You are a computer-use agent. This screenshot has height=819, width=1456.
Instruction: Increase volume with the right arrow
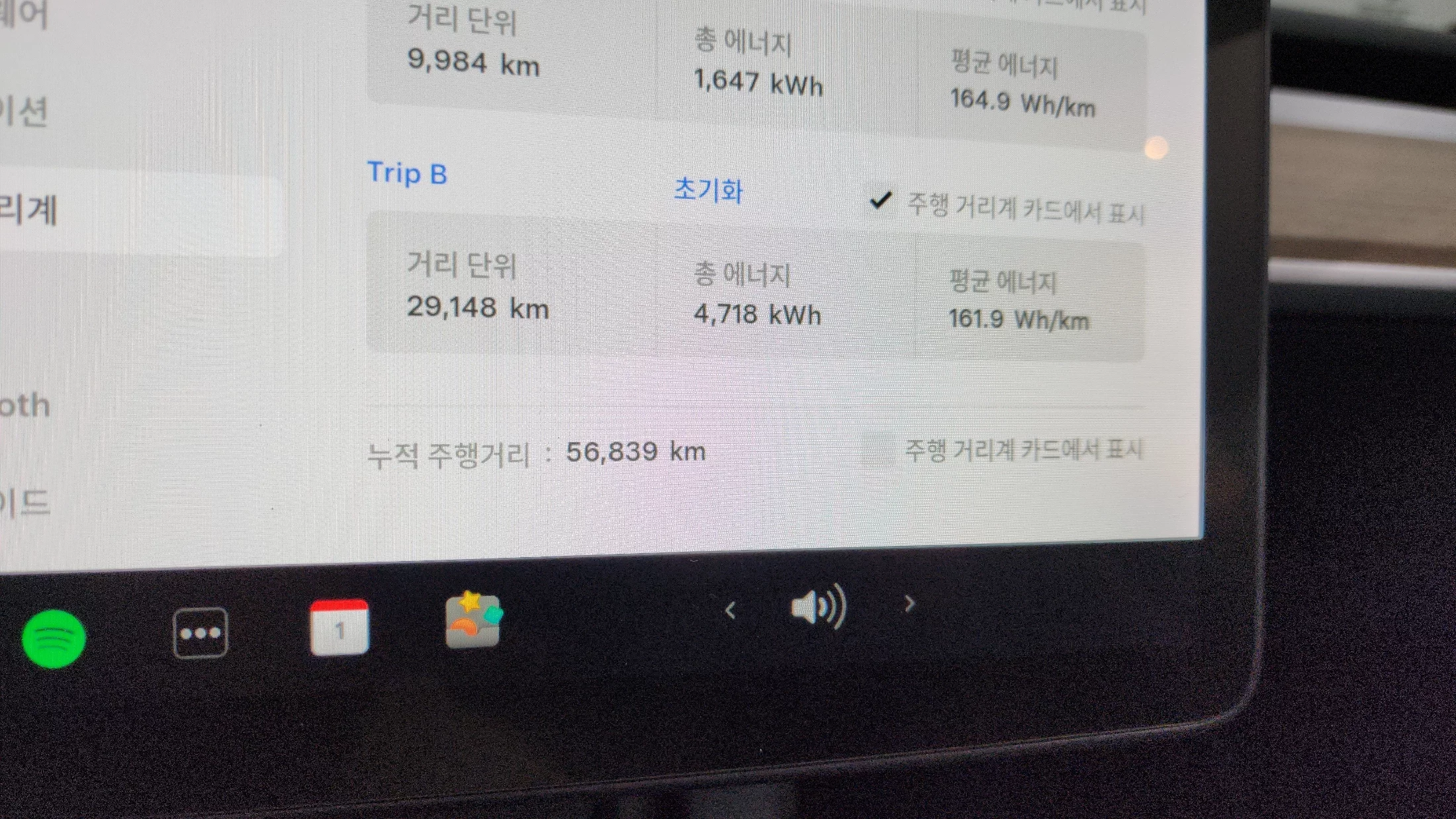coord(909,603)
